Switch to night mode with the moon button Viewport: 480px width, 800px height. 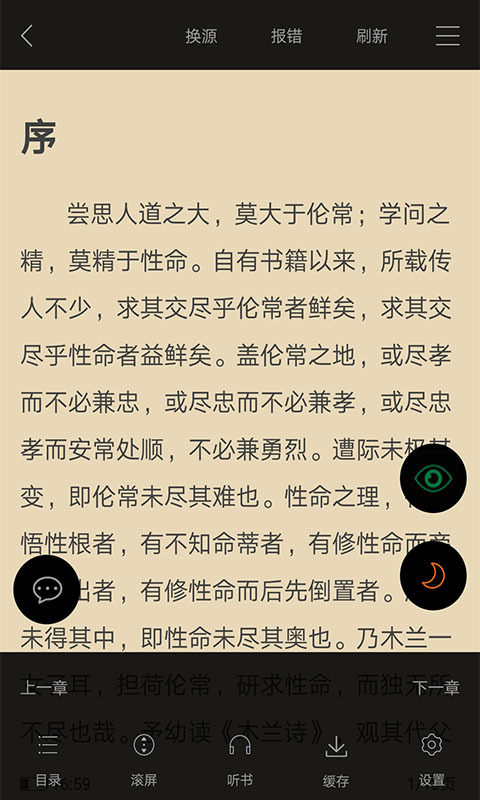click(x=433, y=576)
